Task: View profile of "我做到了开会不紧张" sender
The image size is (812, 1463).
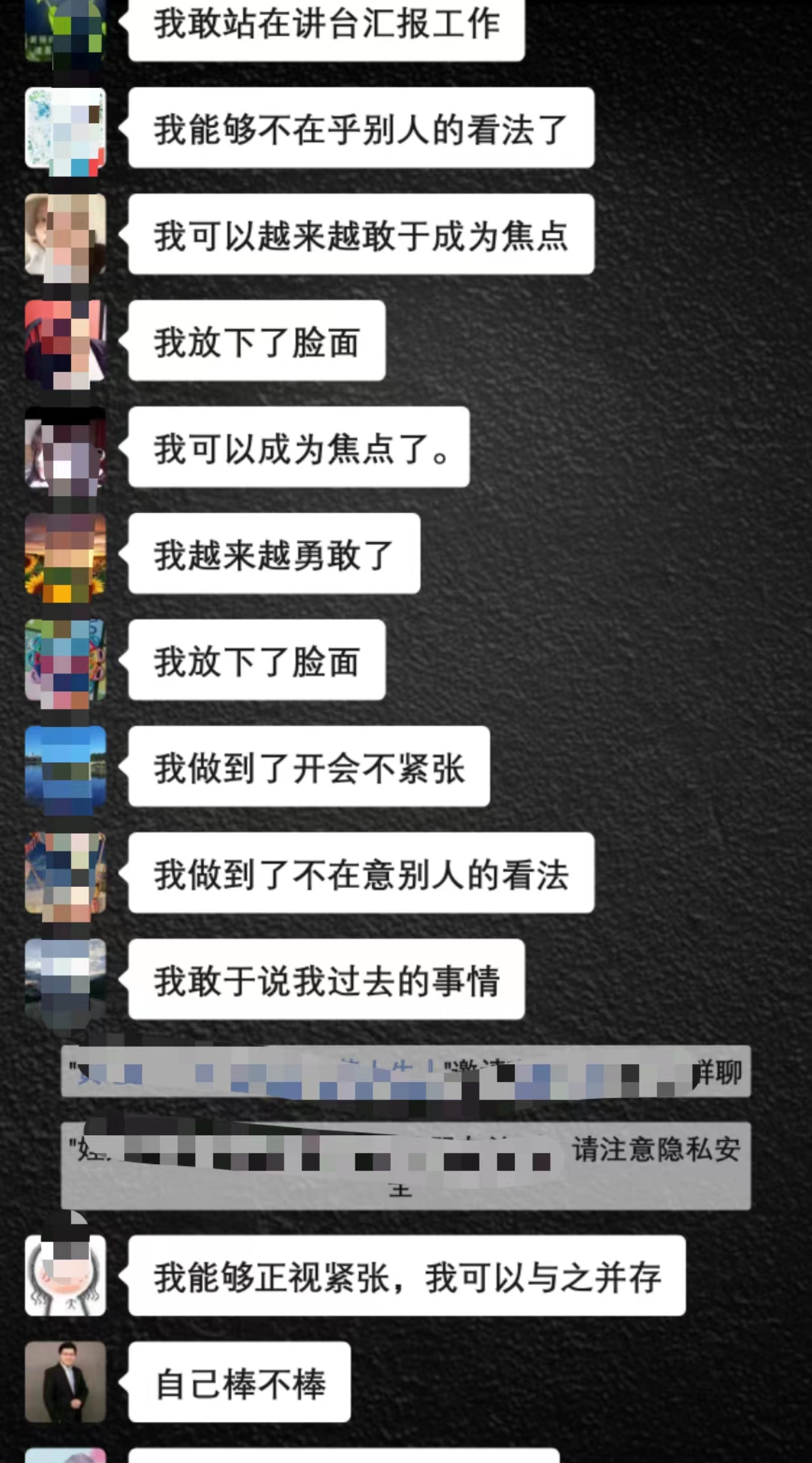Action: click(x=65, y=766)
